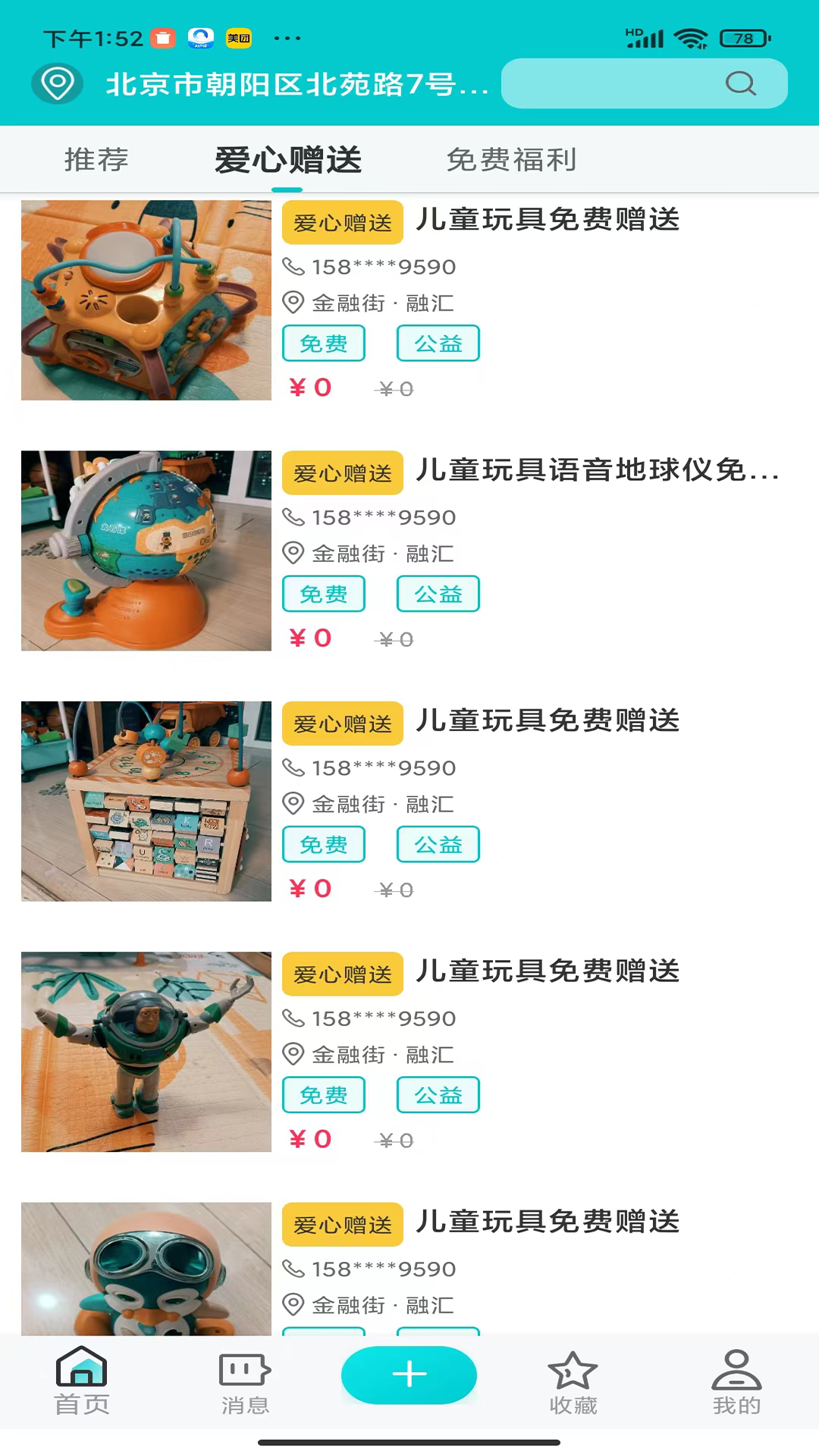Open the activity cube toy thumbnail
The width and height of the screenshot is (819, 1456).
146,300
